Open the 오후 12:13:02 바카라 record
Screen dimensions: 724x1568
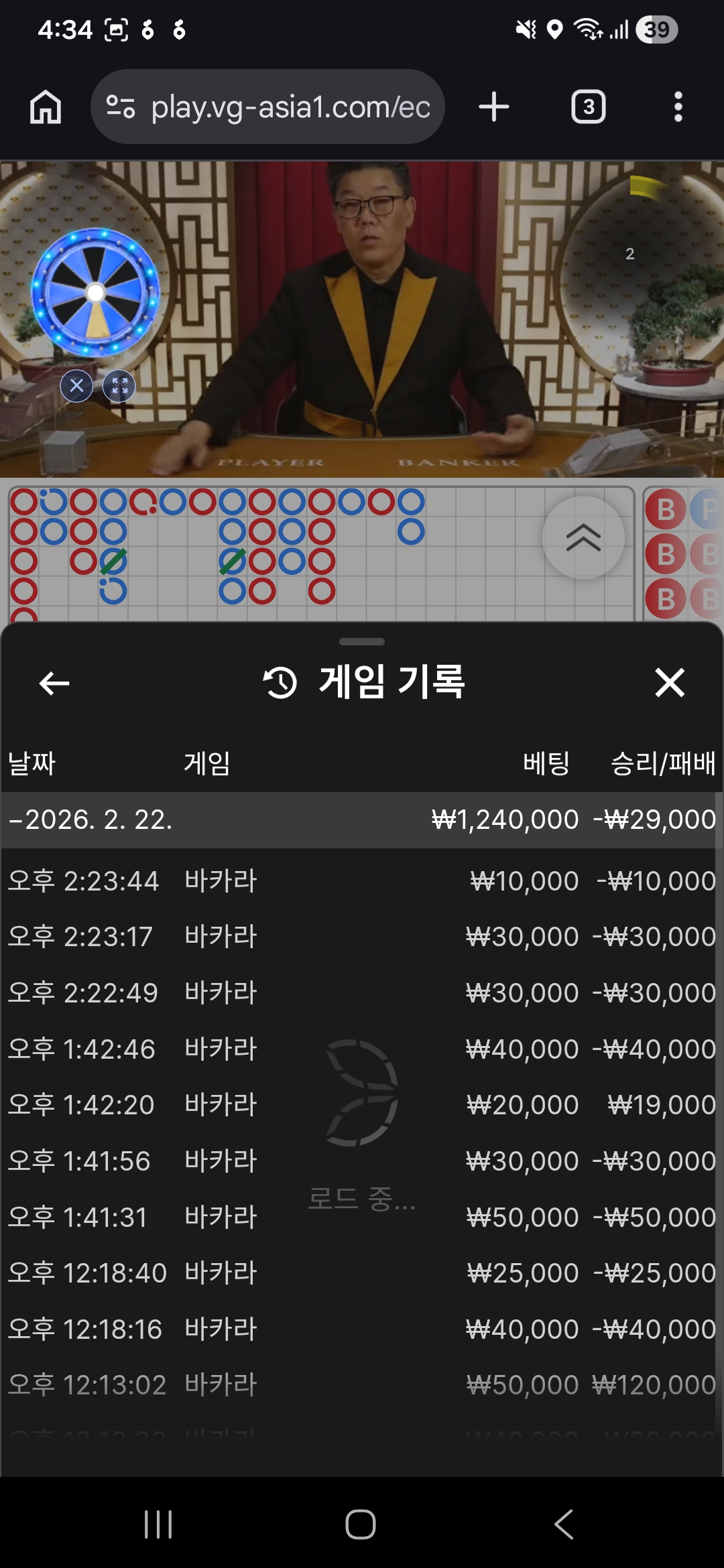coord(362,1384)
